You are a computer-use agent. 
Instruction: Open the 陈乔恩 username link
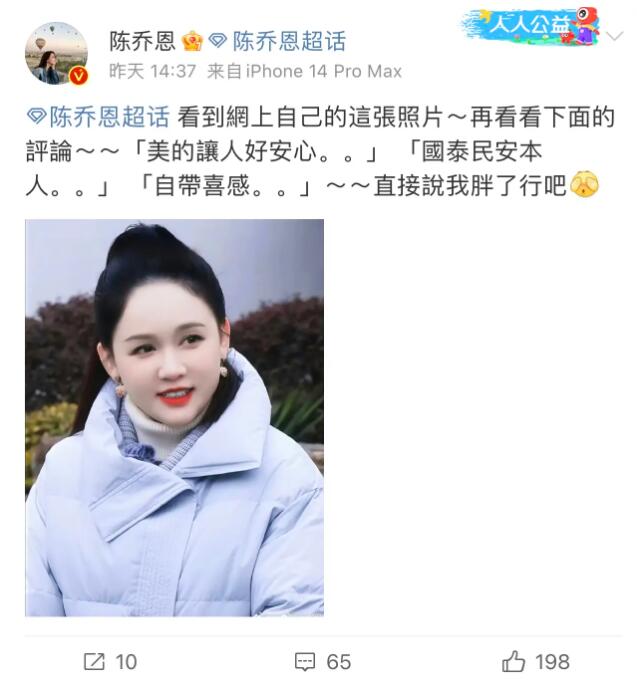141,41
